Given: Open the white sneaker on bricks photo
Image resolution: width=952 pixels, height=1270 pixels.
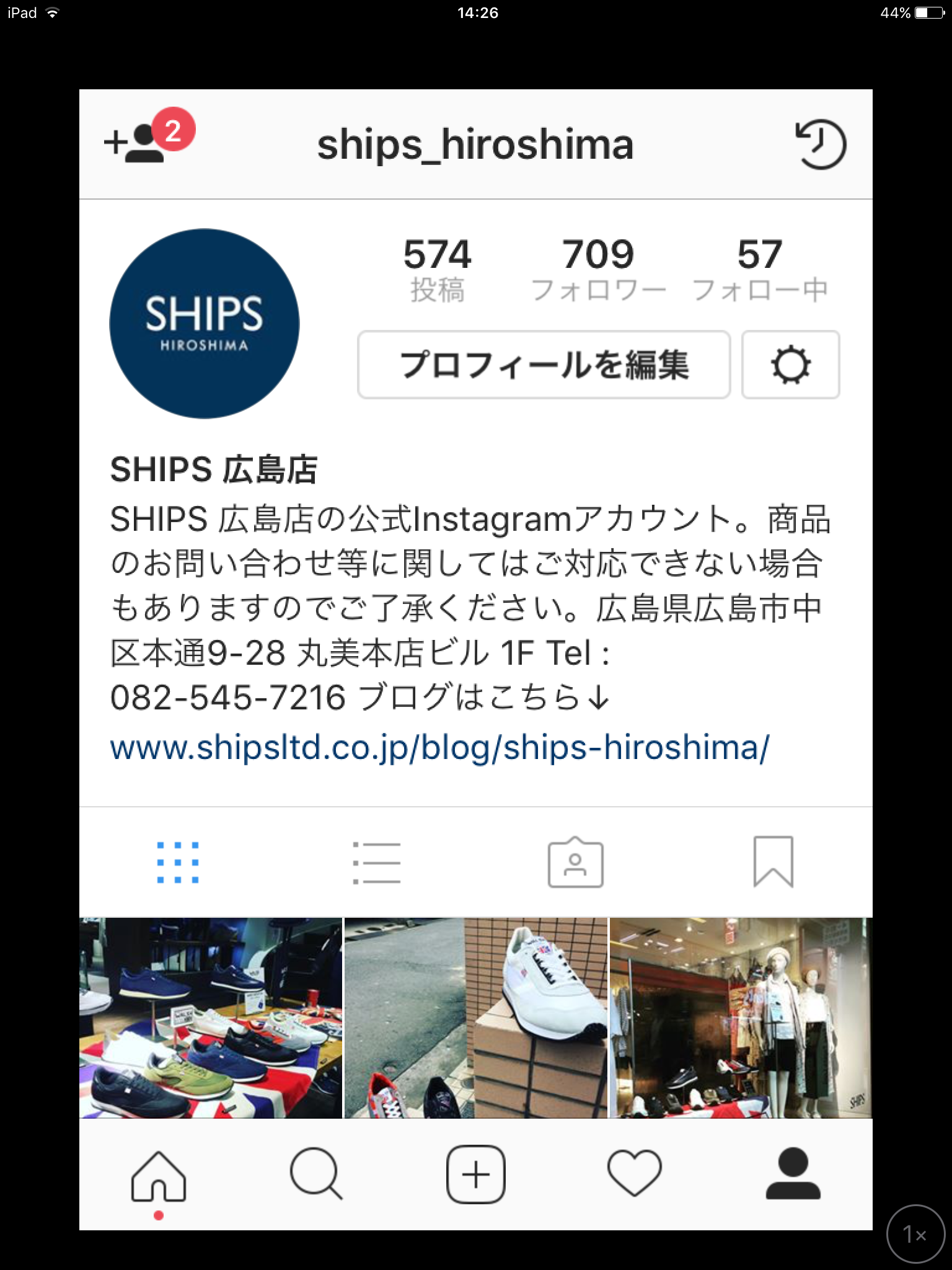Looking at the screenshot, I should tap(475, 1018).
